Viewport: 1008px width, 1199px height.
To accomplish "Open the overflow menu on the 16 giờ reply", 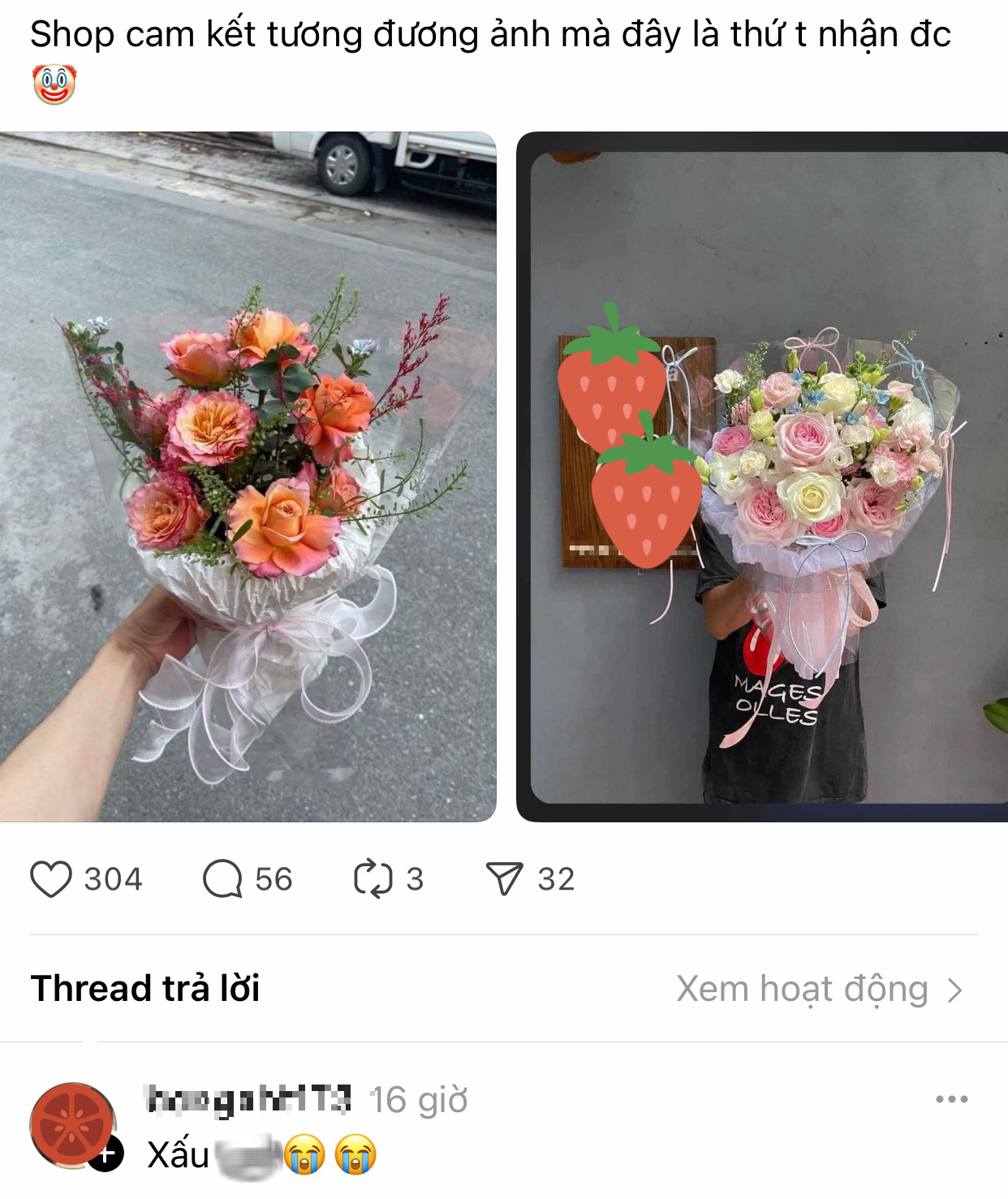I will coord(951,1099).
